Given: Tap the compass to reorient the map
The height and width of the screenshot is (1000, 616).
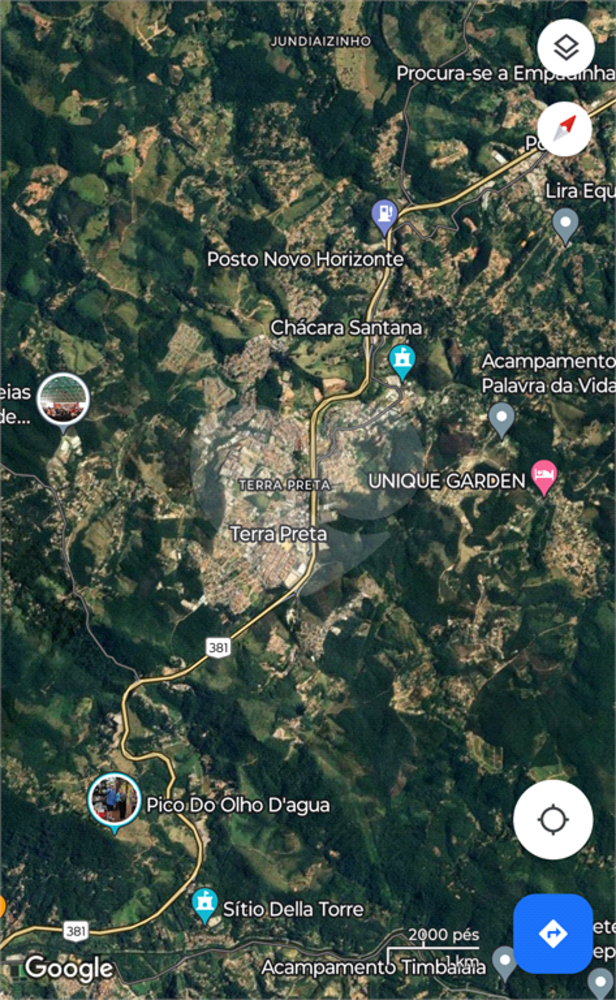Looking at the screenshot, I should click(x=565, y=127).
